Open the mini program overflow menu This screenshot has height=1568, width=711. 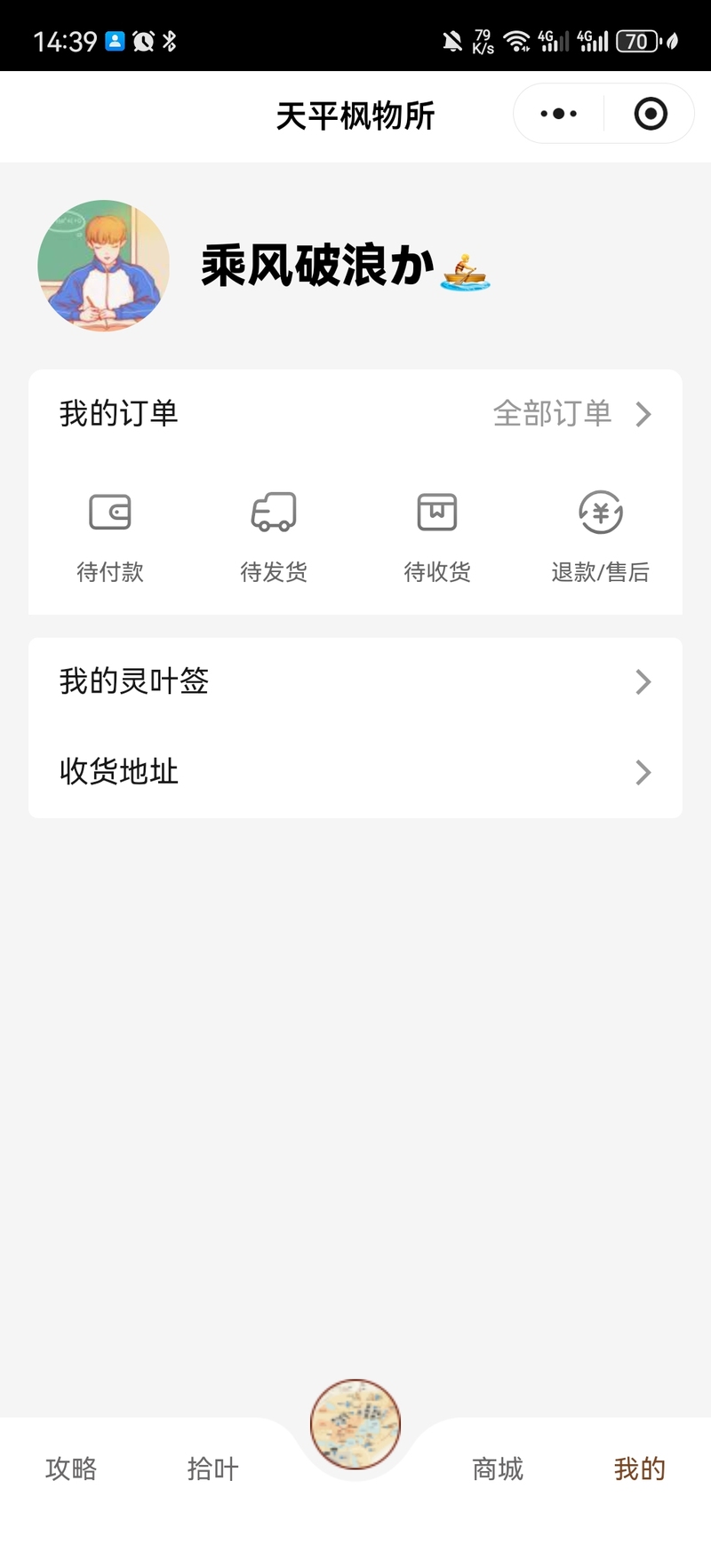[x=558, y=114]
